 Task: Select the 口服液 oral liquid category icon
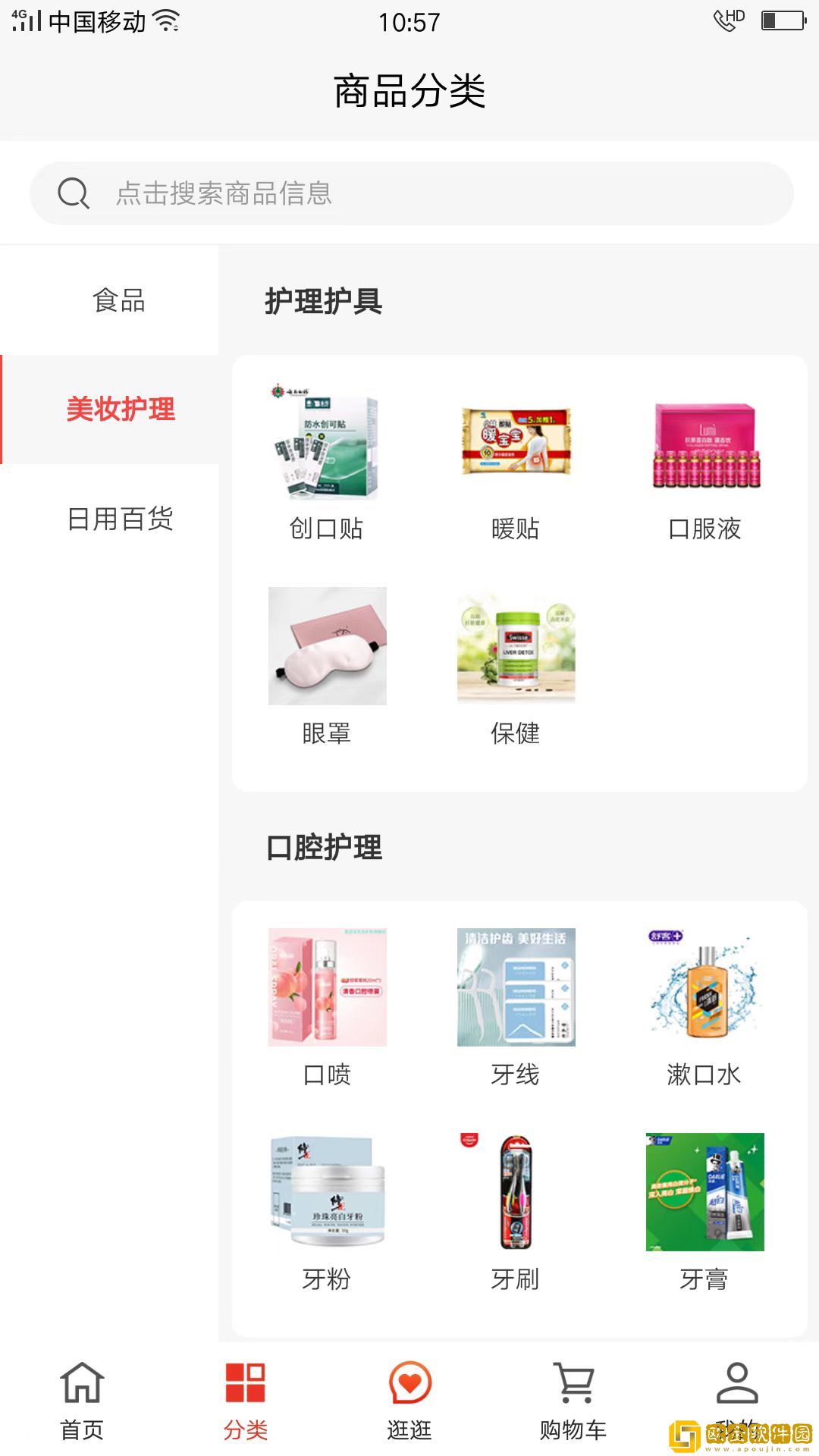point(705,447)
